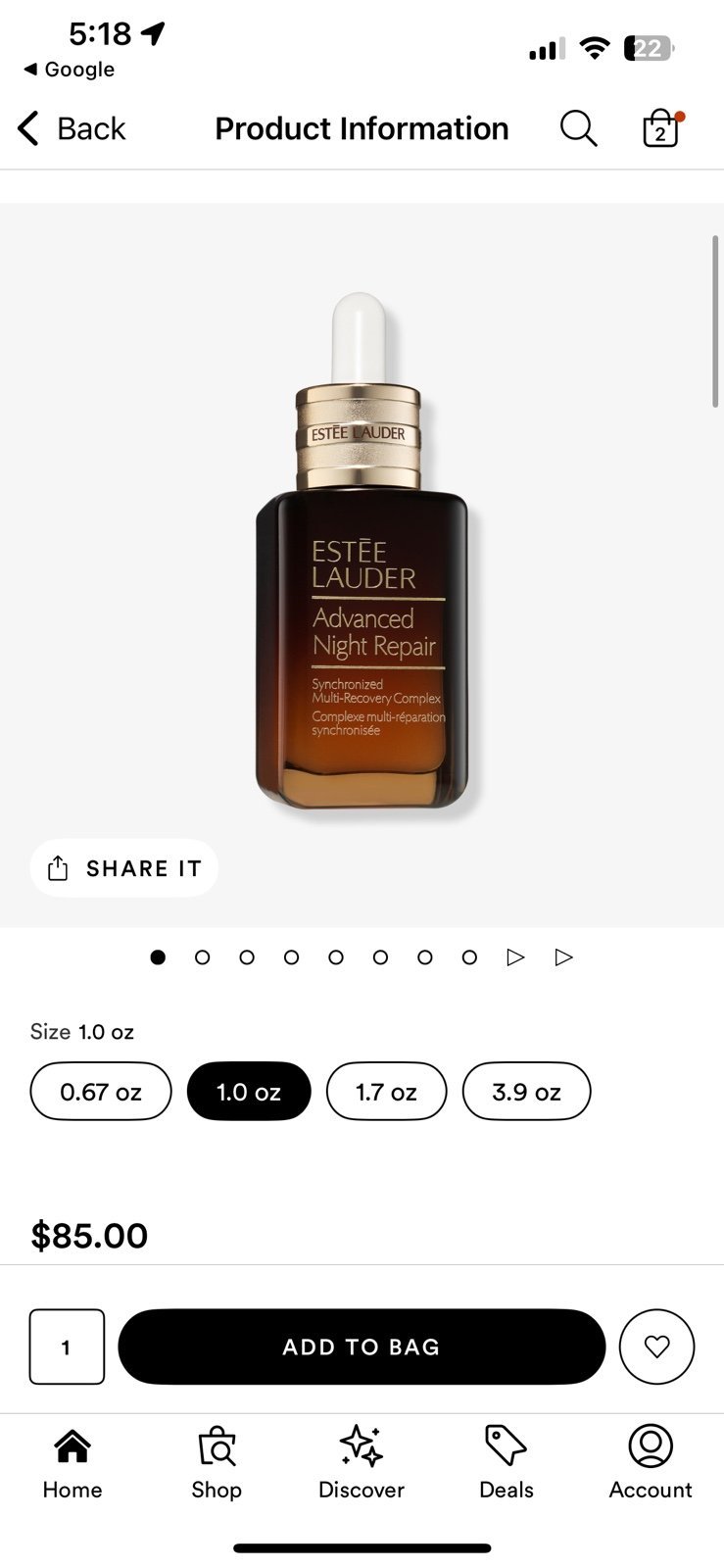Viewport: 724px width, 1568px height.
Task: Switch to the Shop tab
Action: (217, 1463)
